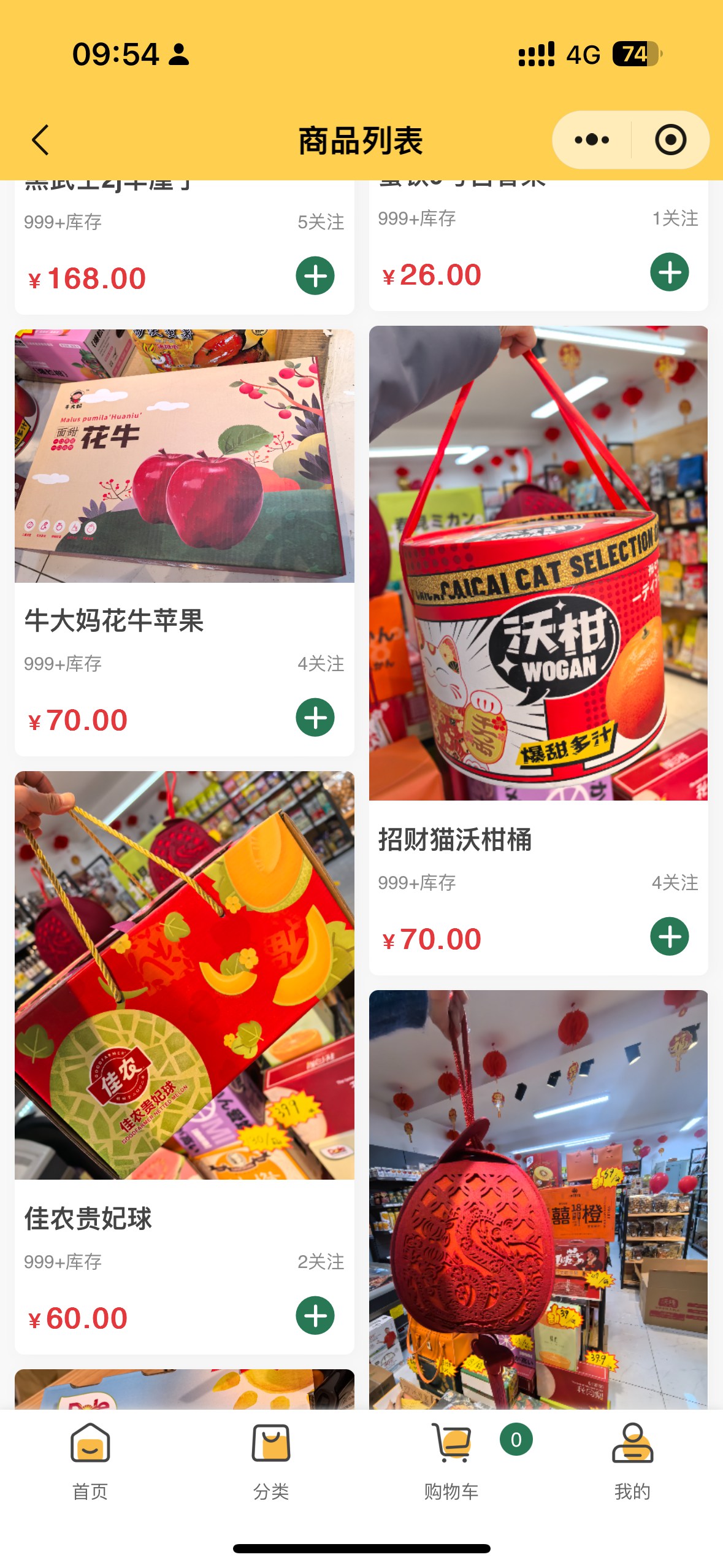Add the ¥168.00 item to cart
This screenshot has height=1568, width=723.
[x=315, y=276]
